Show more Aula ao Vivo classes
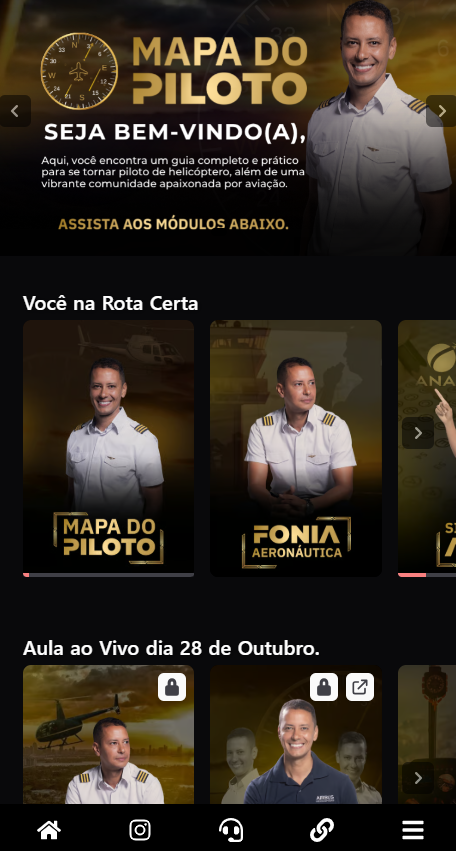The width and height of the screenshot is (456, 851). pos(418,778)
